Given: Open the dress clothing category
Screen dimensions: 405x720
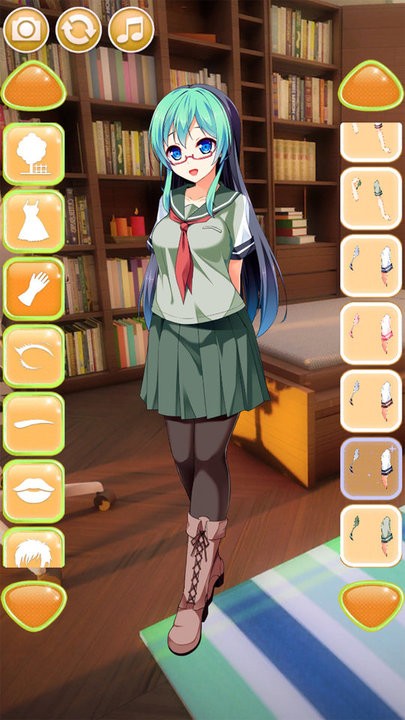Looking at the screenshot, I should click(34, 222).
